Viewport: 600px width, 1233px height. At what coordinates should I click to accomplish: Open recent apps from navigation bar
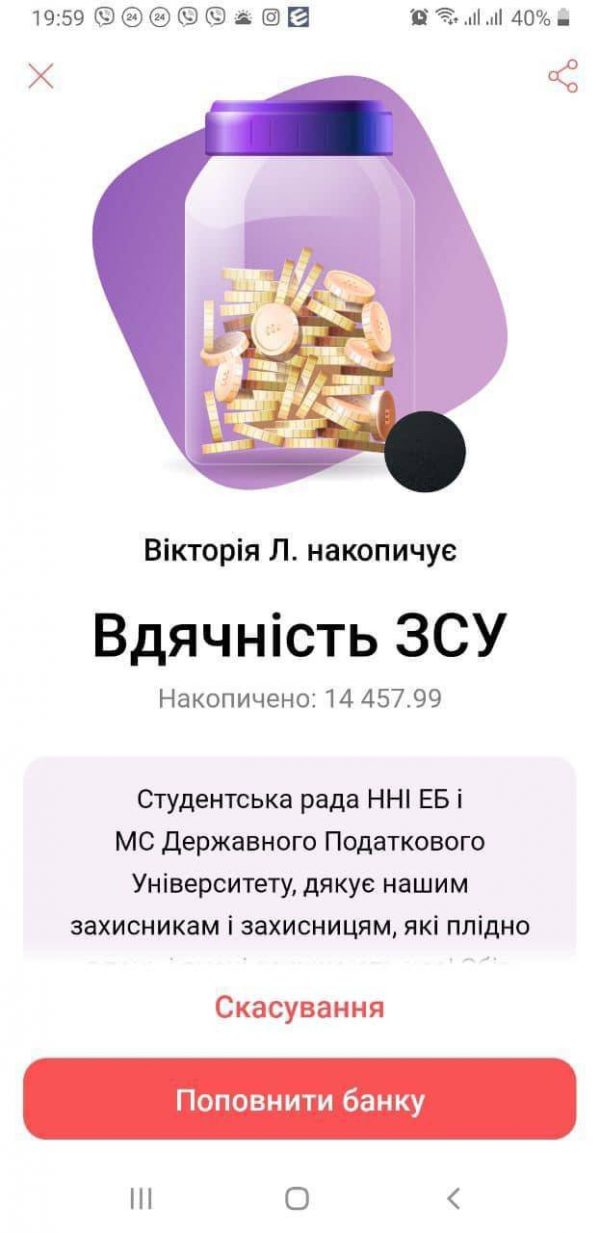[141, 1198]
